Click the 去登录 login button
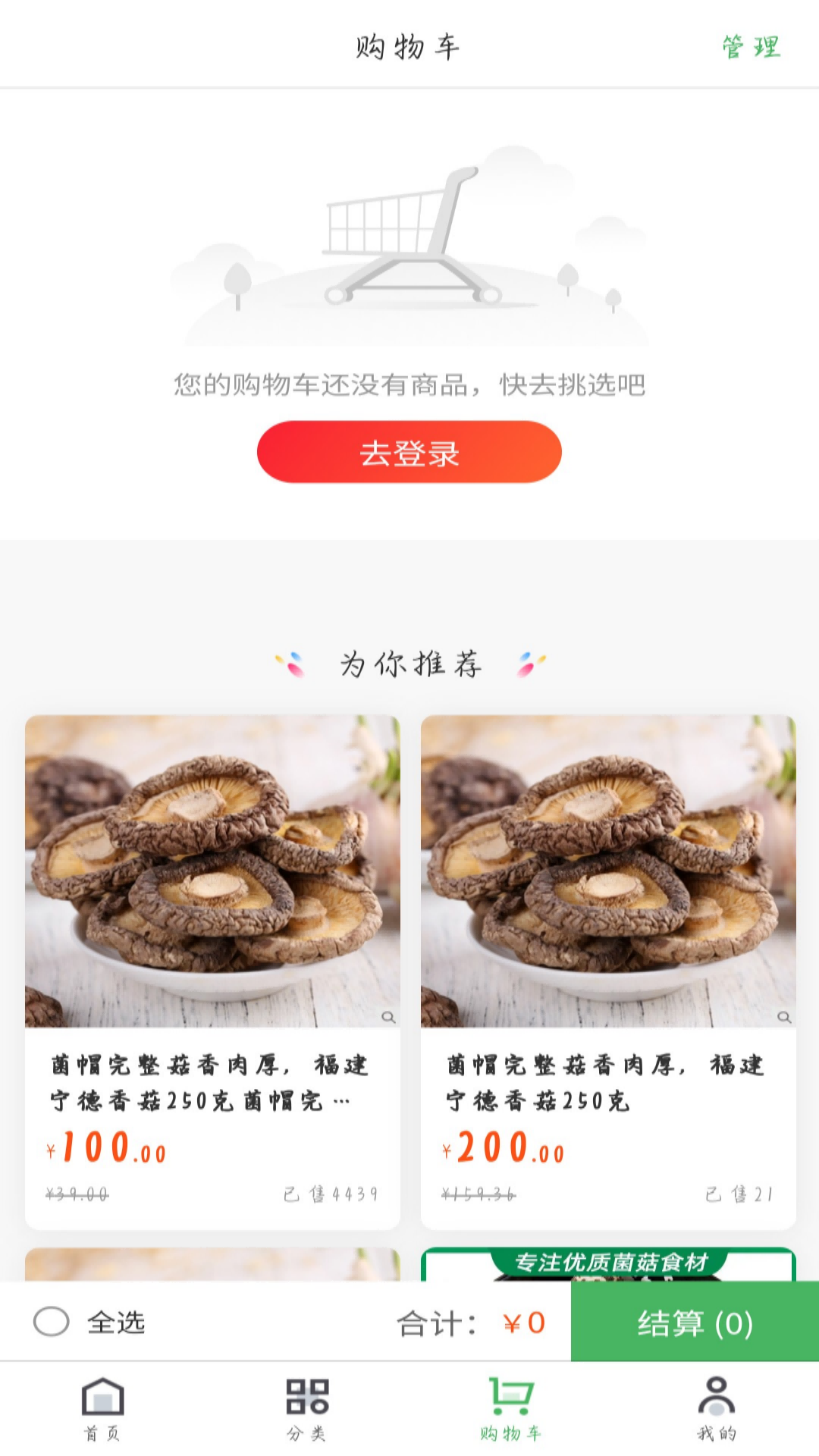 click(x=409, y=450)
